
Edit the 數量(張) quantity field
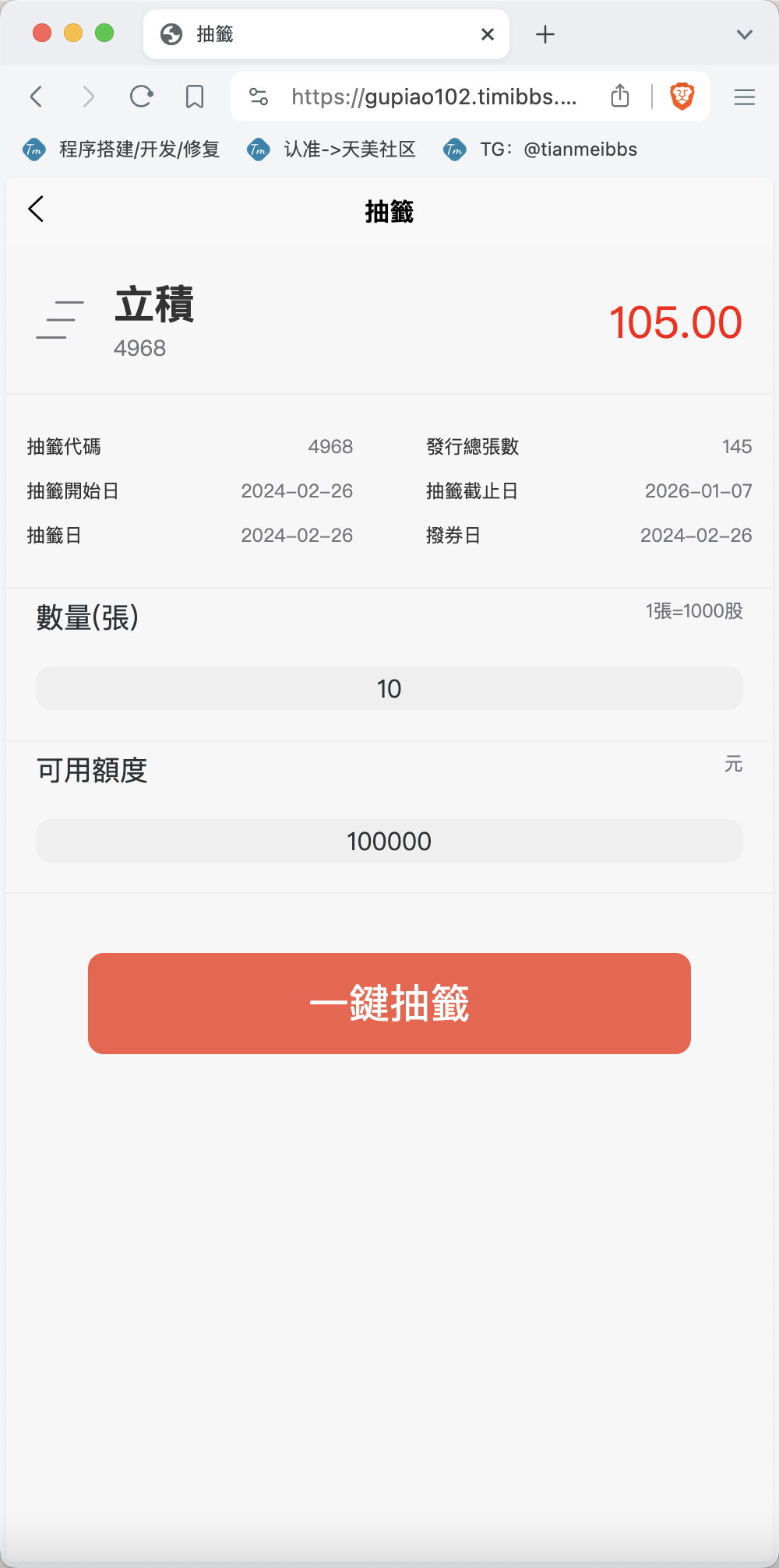389,688
